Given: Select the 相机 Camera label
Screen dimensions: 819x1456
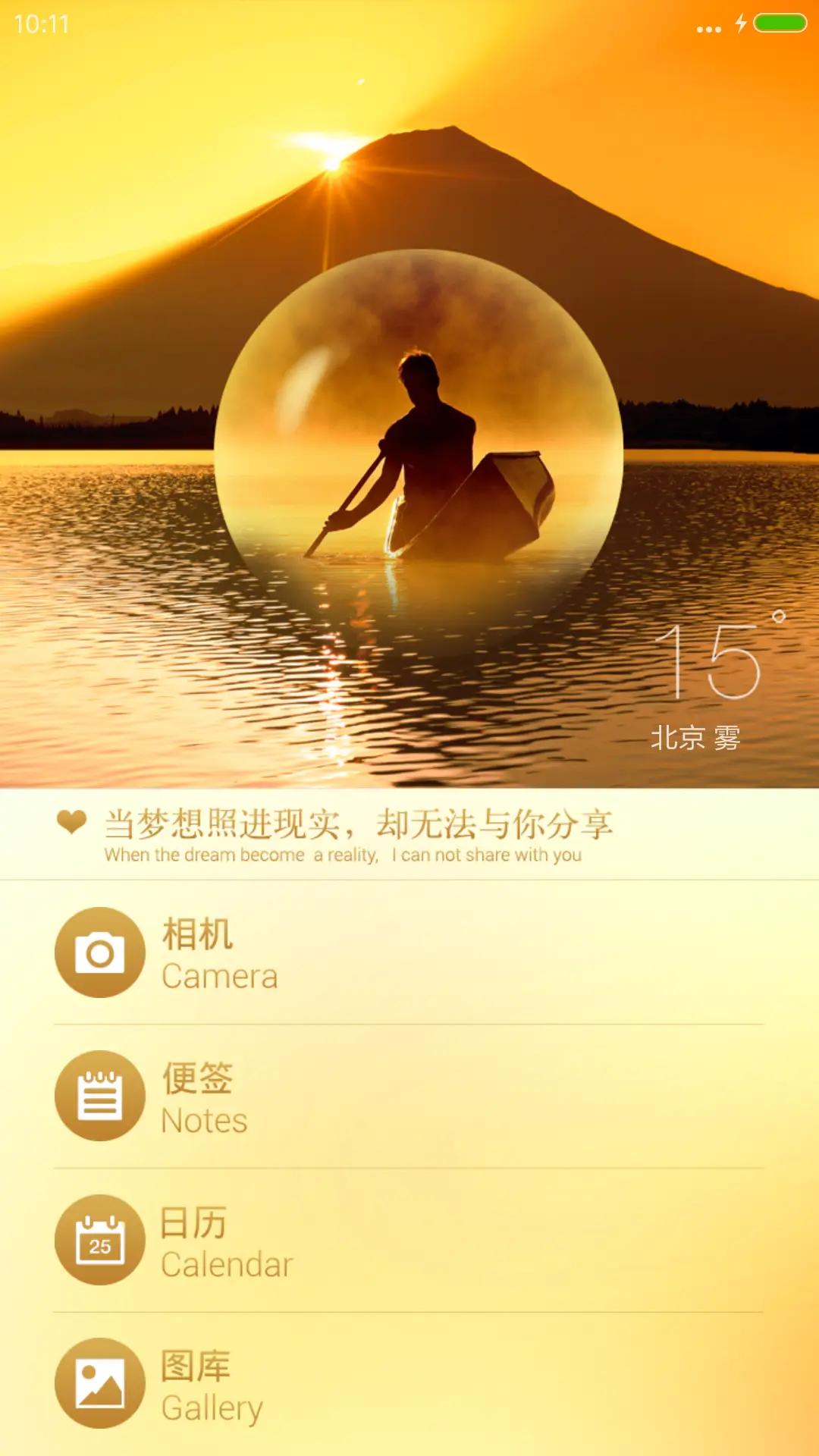Looking at the screenshot, I should coord(198,937).
